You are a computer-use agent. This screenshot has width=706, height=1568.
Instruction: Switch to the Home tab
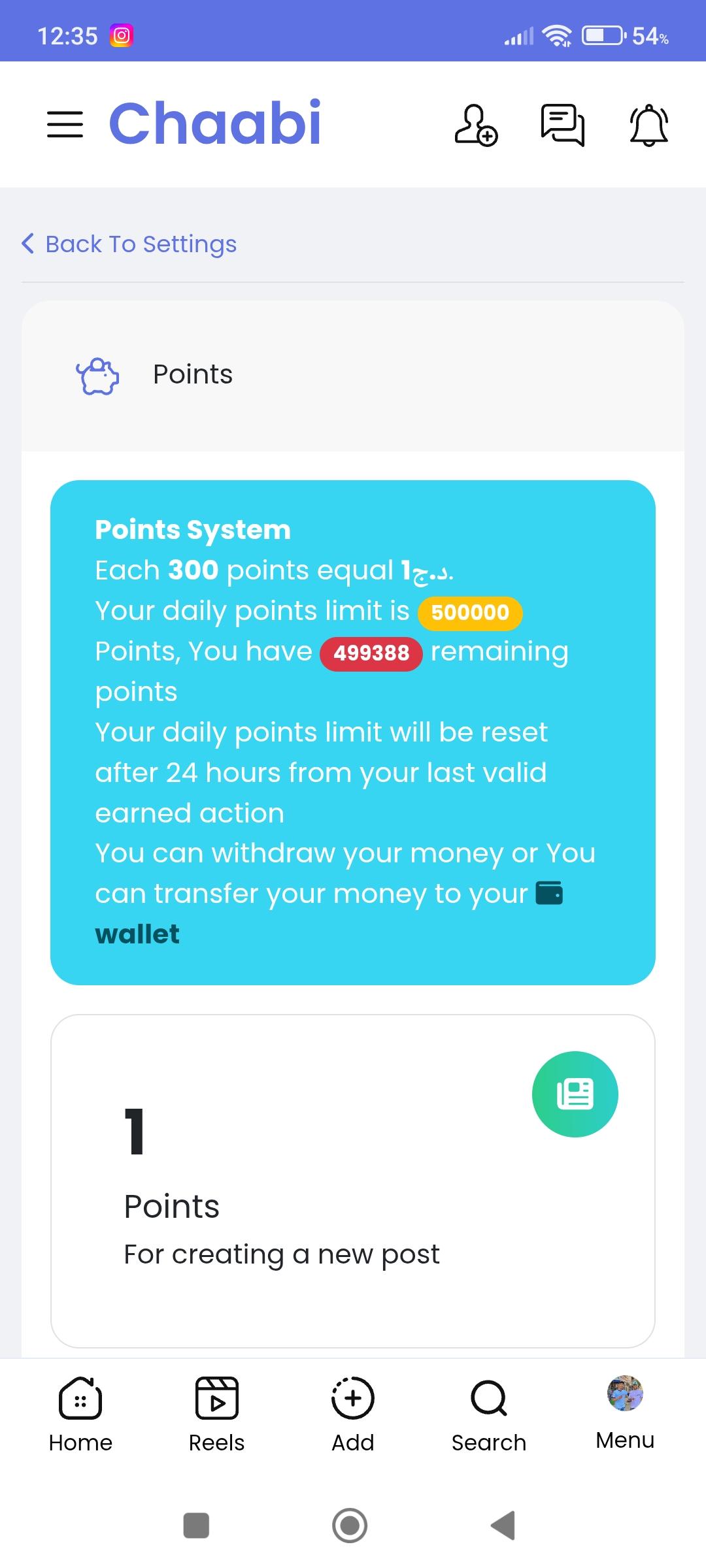80,1414
